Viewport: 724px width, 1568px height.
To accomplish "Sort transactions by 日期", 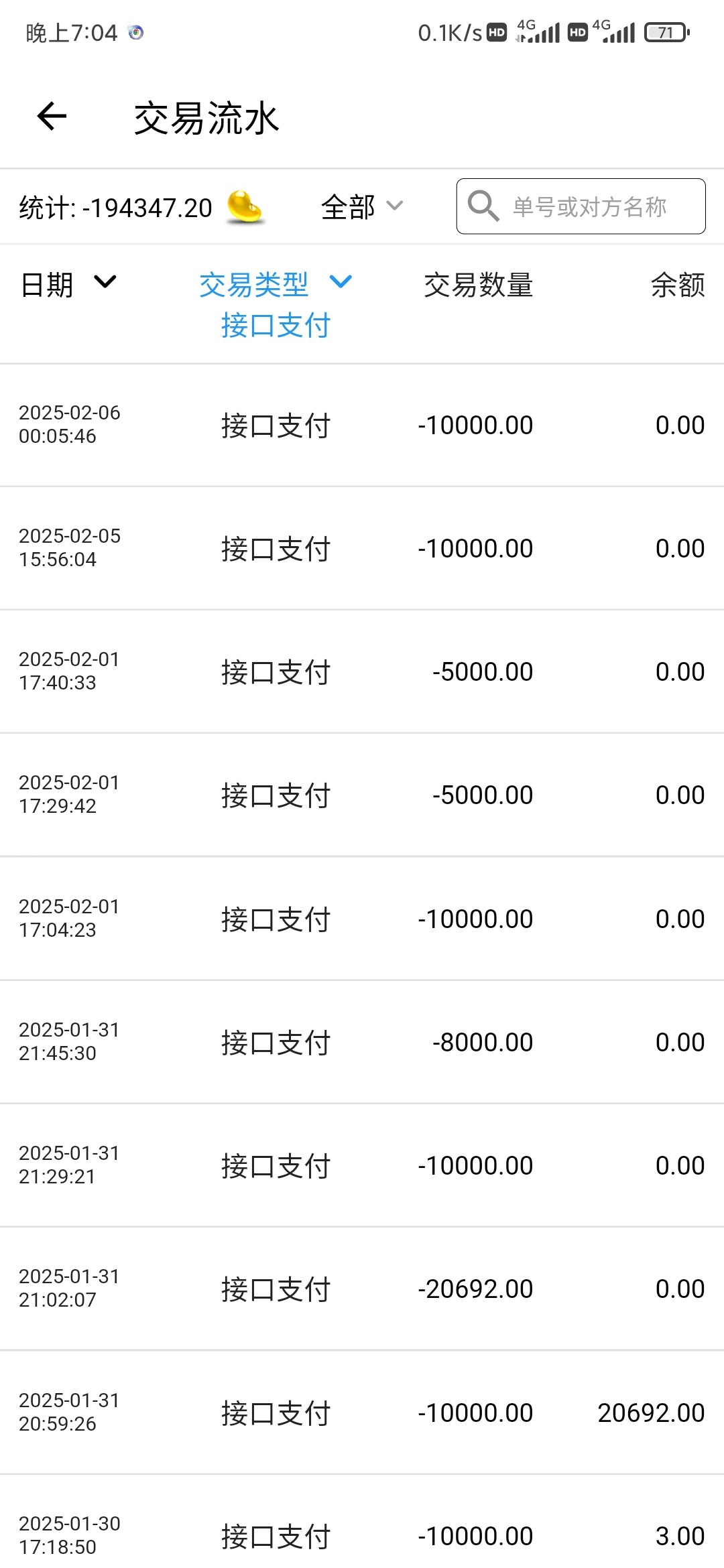I will (68, 285).
